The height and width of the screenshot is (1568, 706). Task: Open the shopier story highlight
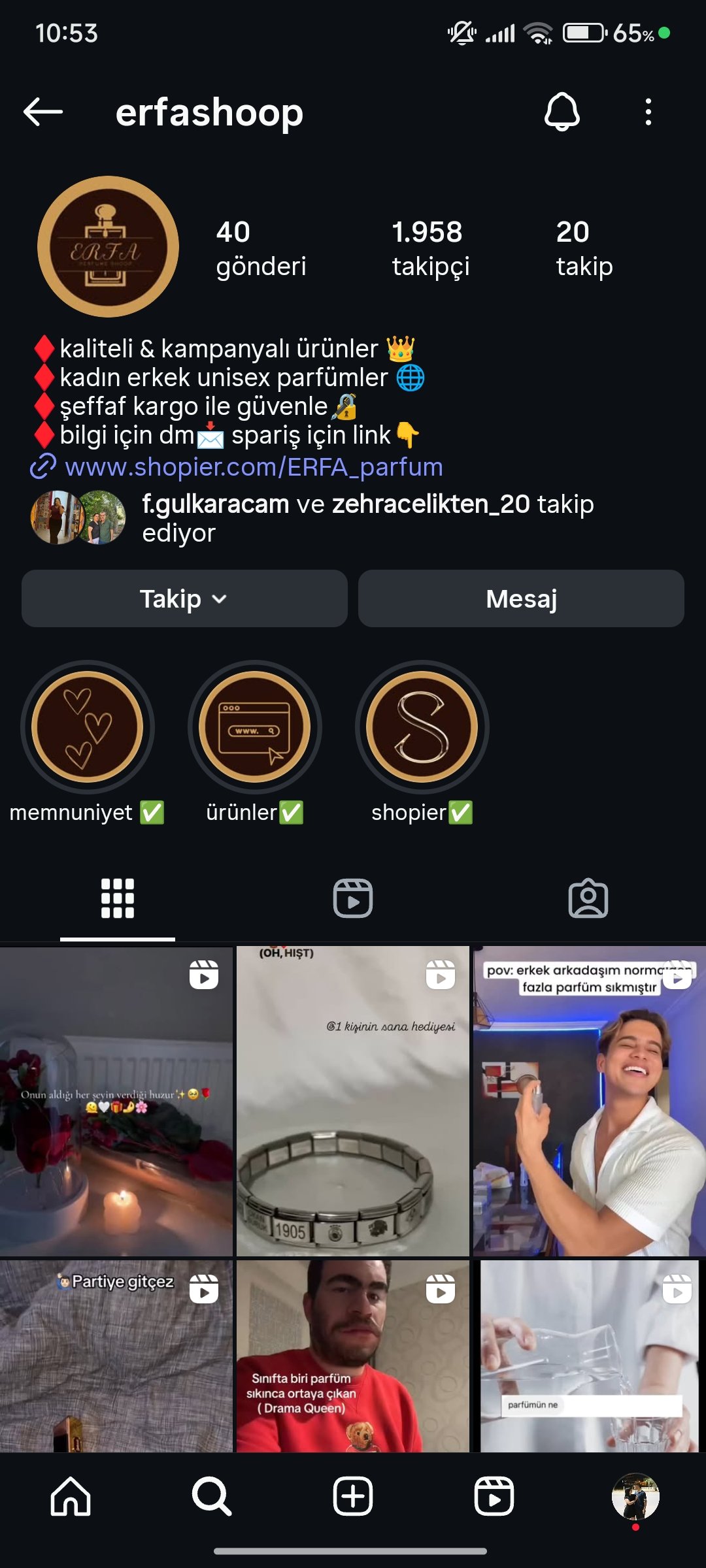point(422,727)
